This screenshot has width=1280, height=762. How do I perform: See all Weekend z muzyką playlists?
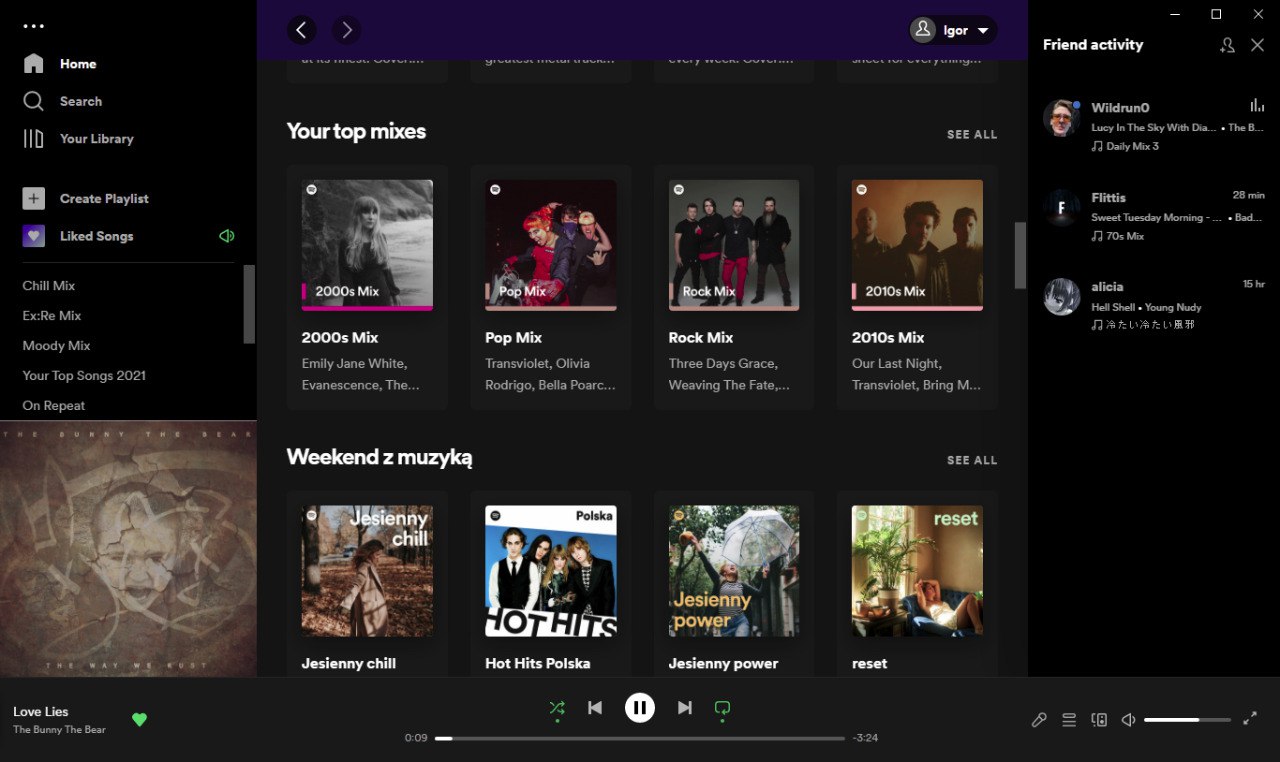pyautogui.click(x=971, y=460)
